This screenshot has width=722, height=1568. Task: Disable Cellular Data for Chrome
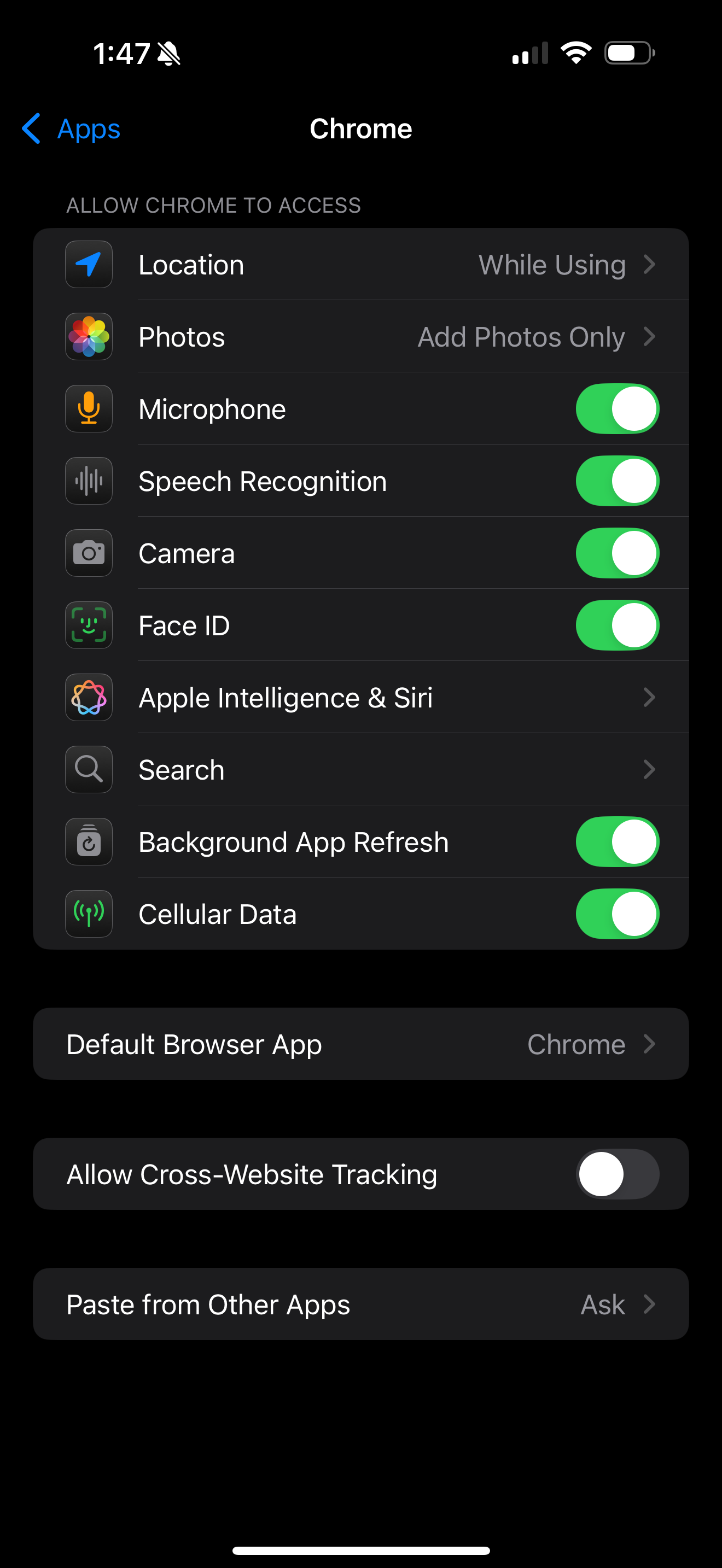616,914
